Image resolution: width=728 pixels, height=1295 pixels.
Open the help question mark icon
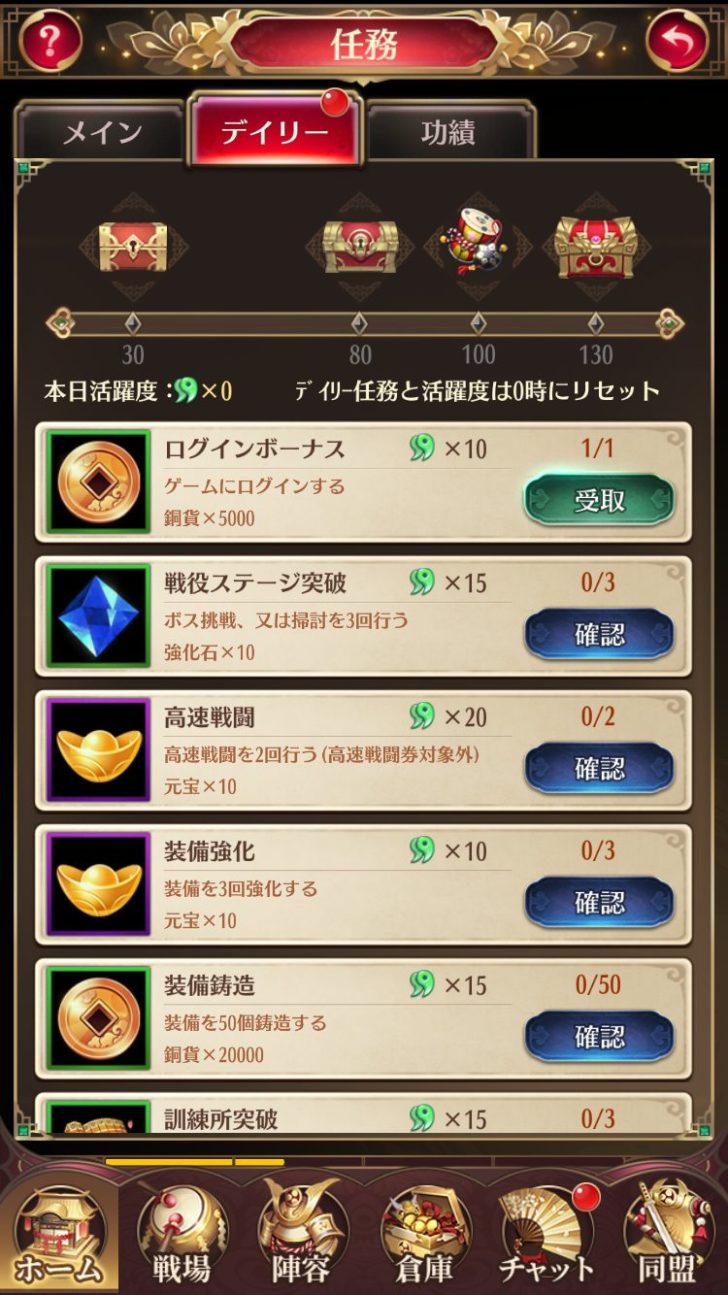50,41
